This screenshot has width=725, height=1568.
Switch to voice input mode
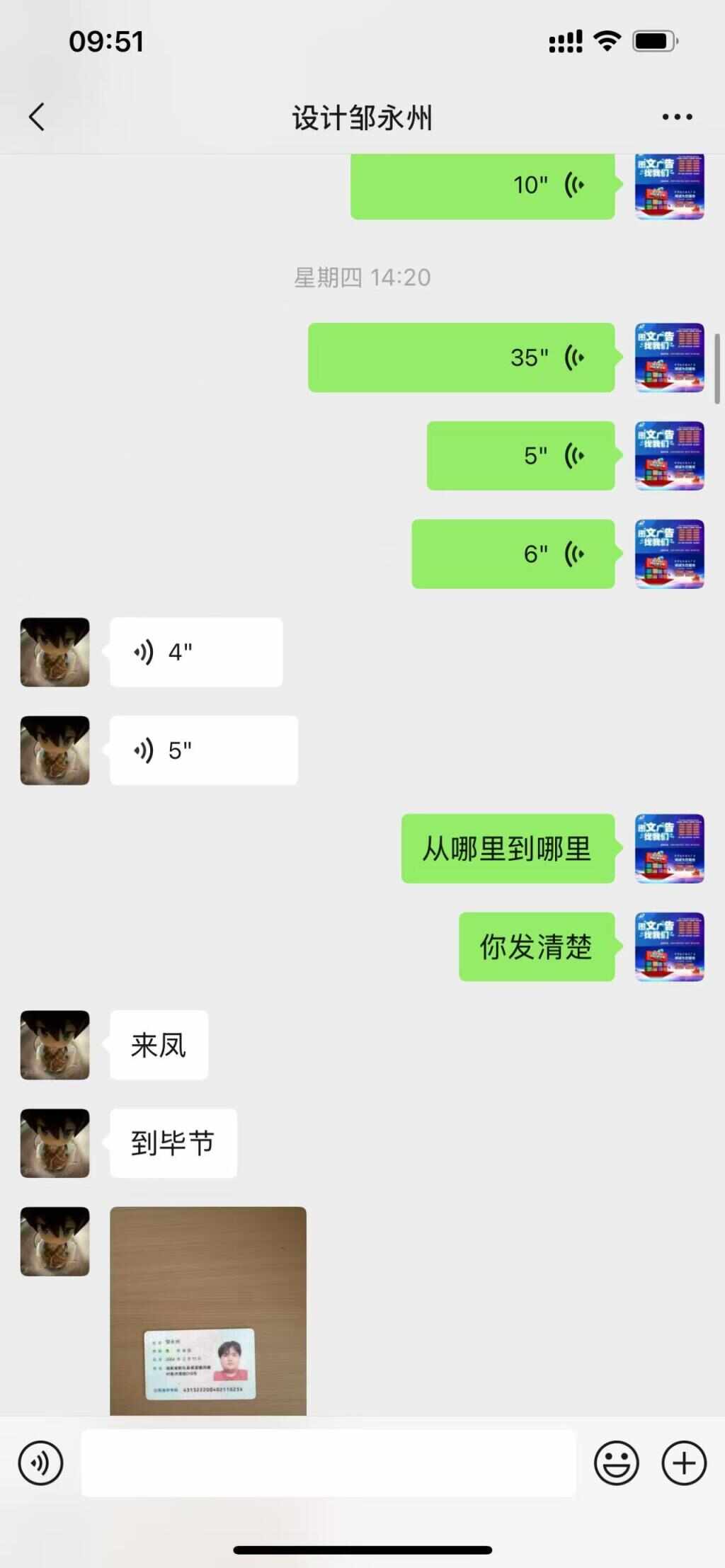41,1463
